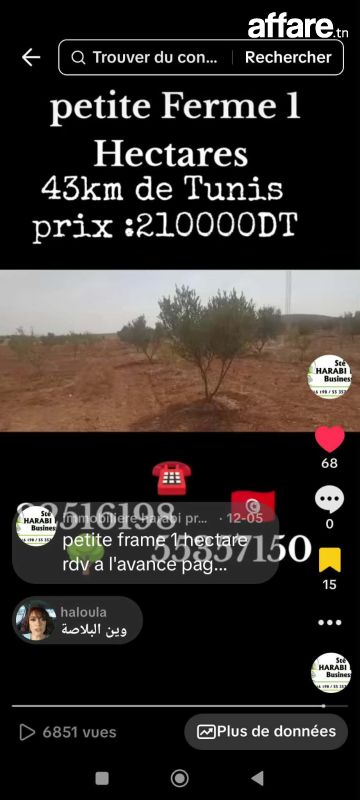This screenshot has width=360, height=800.
Task: Open the sound disc at bottom right
Action: (x=331, y=672)
